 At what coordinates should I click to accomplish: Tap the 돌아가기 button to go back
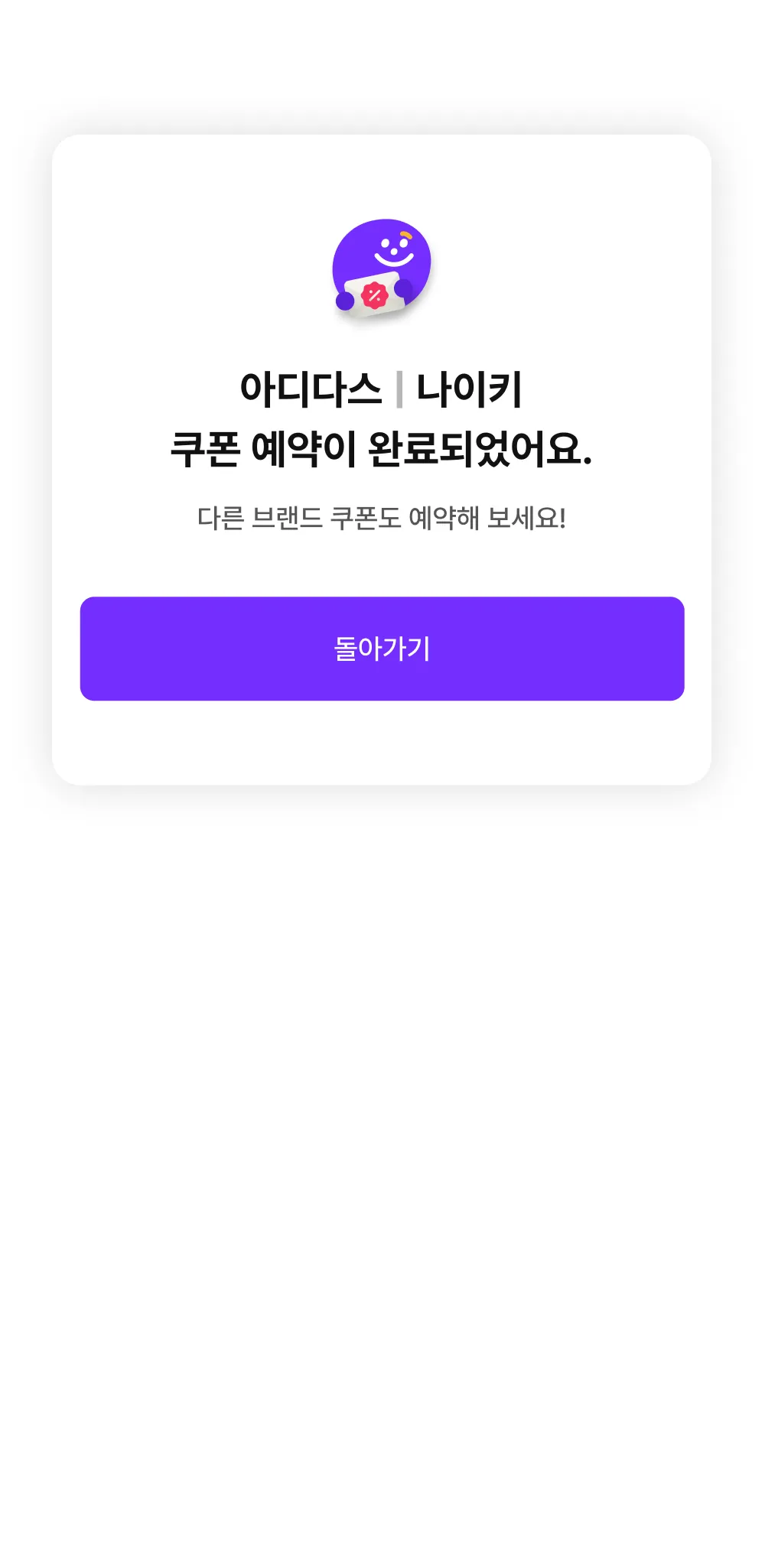[x=382, y=649]
